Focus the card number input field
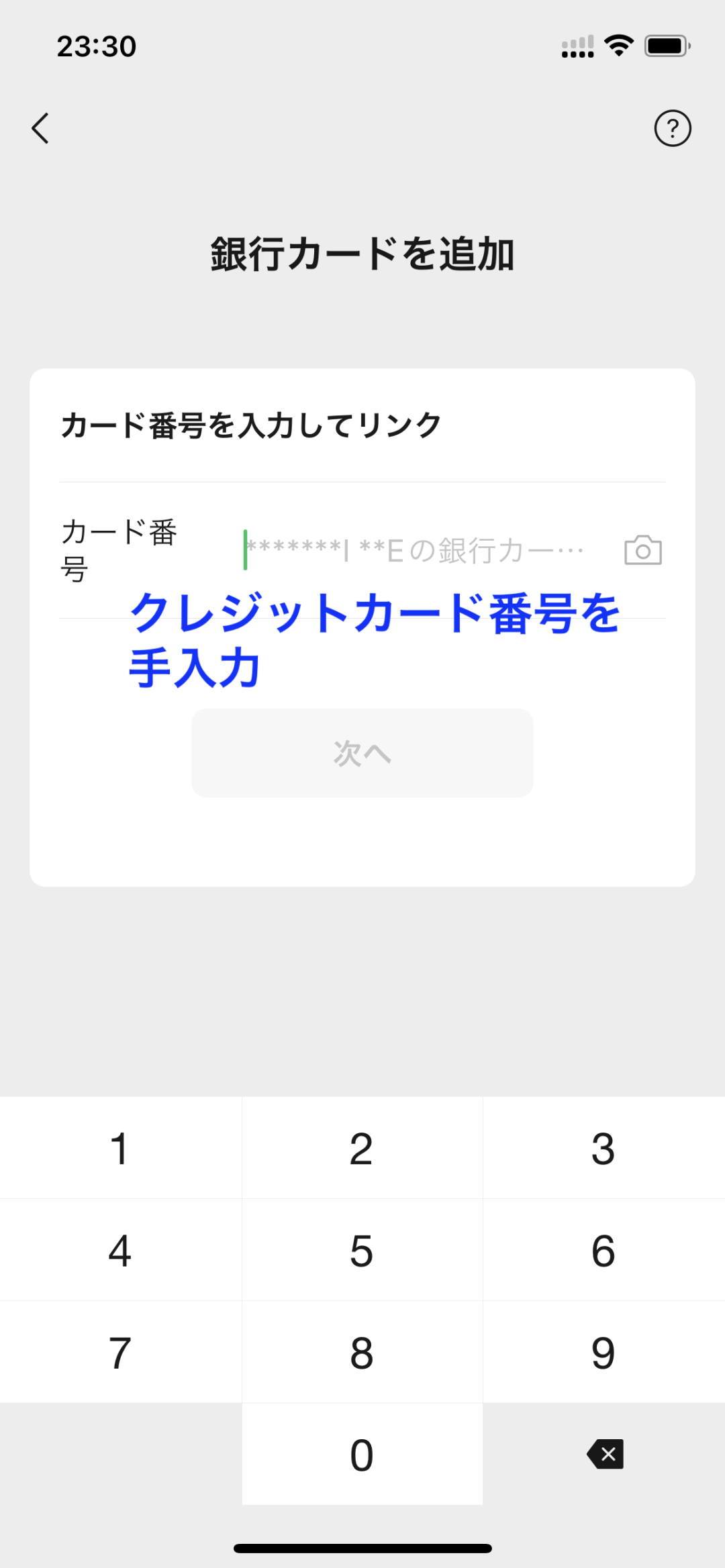The width and height of the screenshot is (725, 1568). [x=416, y=550]
